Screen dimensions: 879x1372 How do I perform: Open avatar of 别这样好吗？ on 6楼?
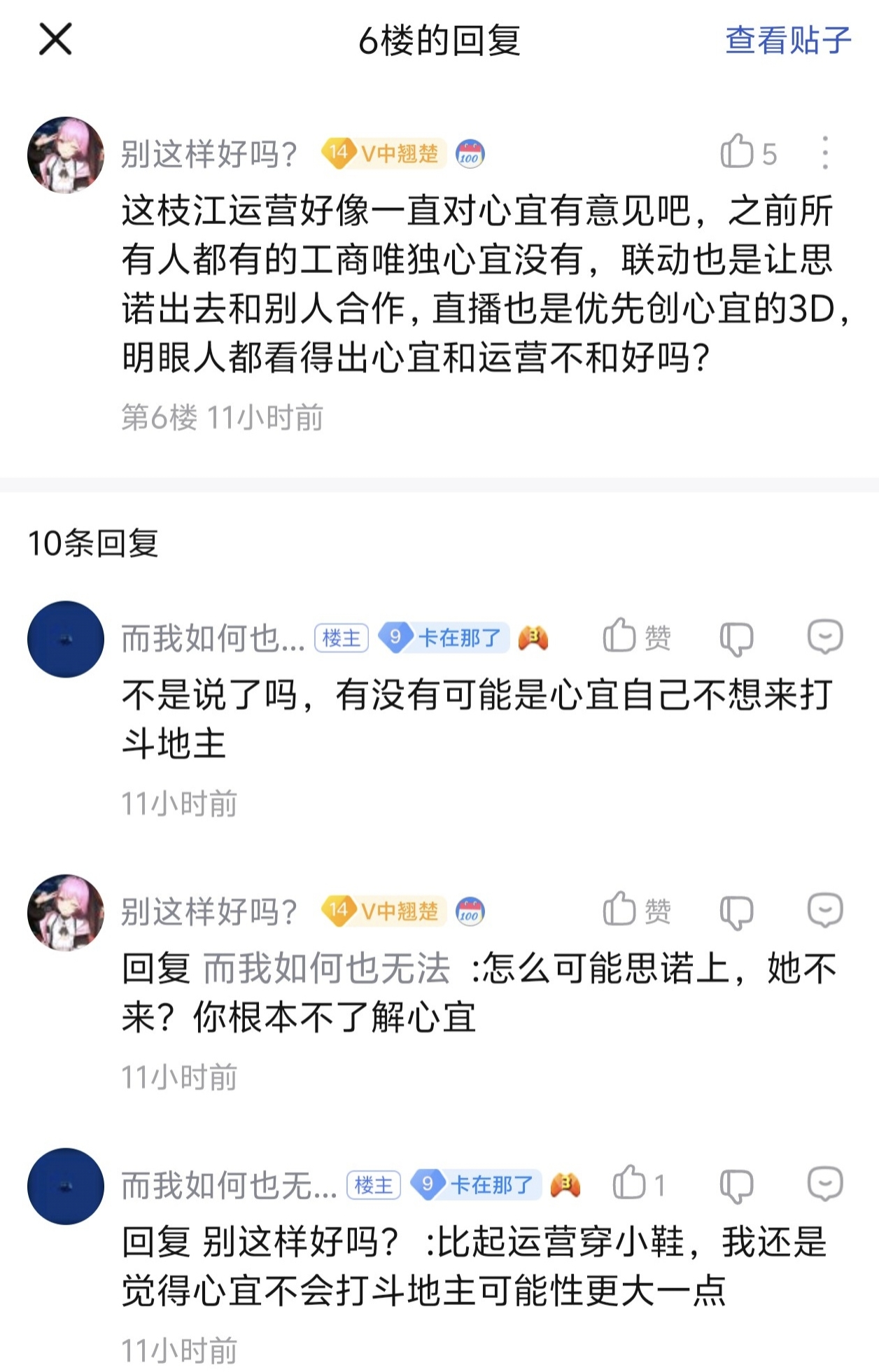coord(66,155)
